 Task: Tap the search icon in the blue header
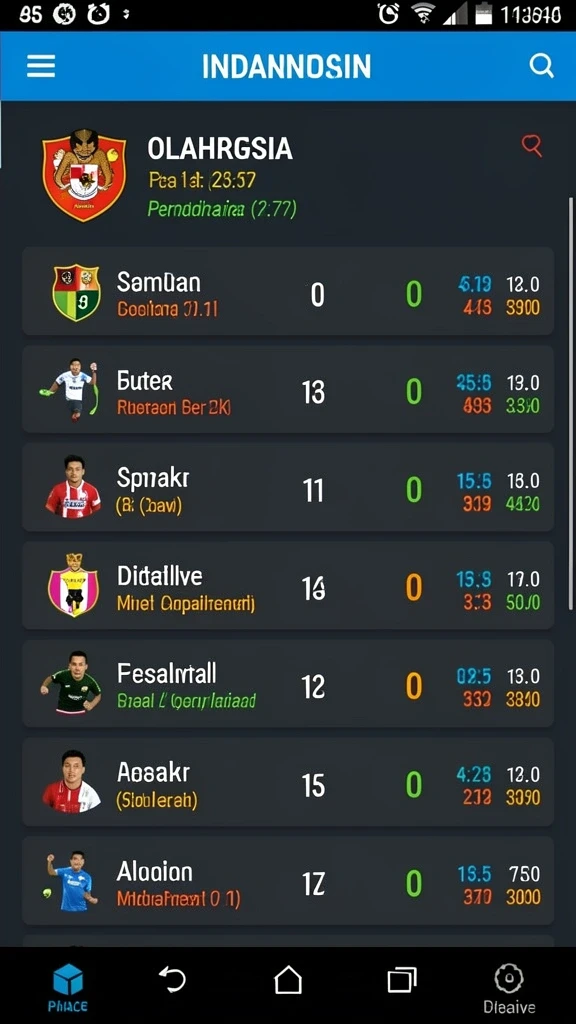(541, 65)
